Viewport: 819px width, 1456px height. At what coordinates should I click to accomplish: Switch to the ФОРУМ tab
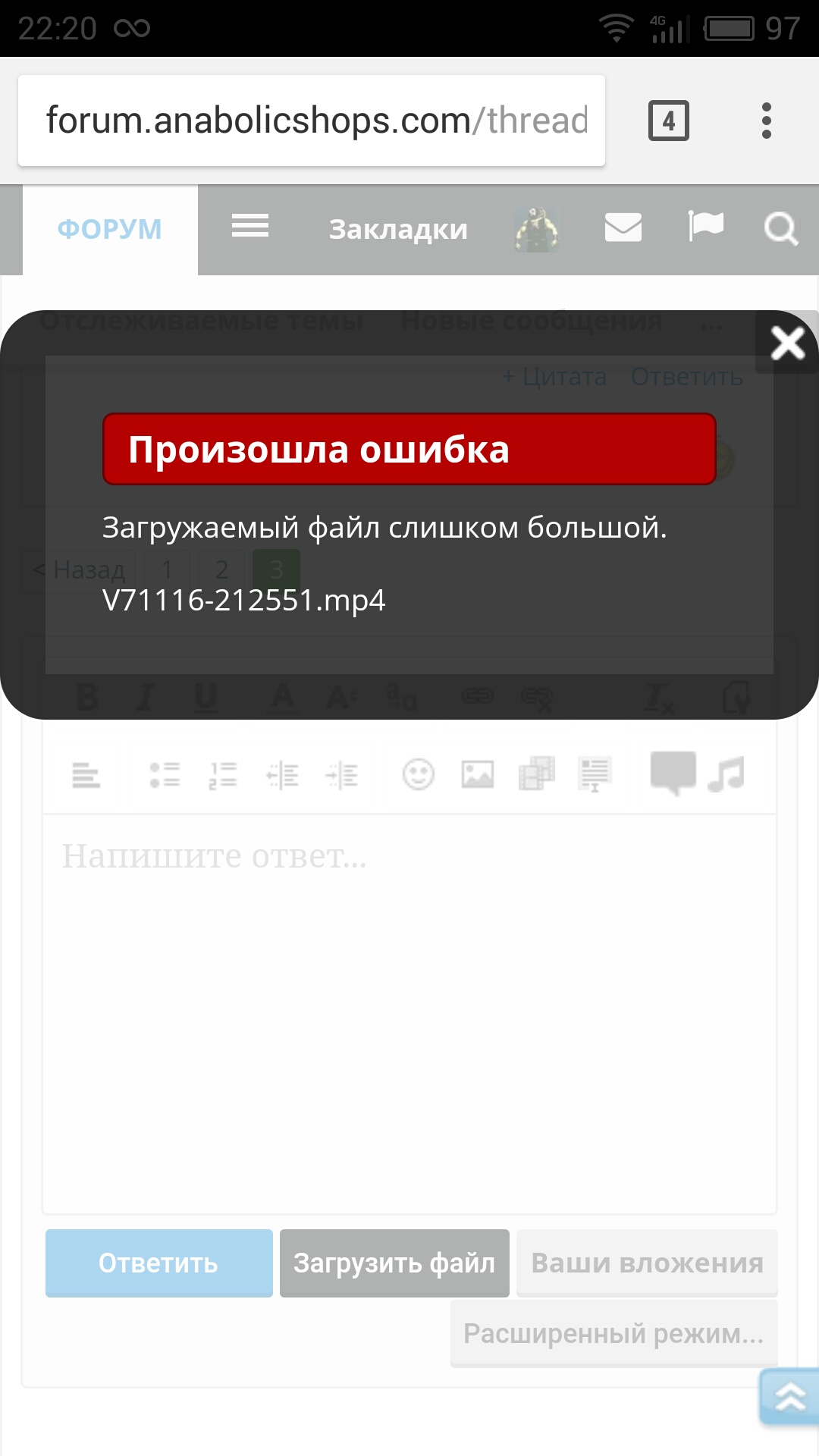pos(110,229)
